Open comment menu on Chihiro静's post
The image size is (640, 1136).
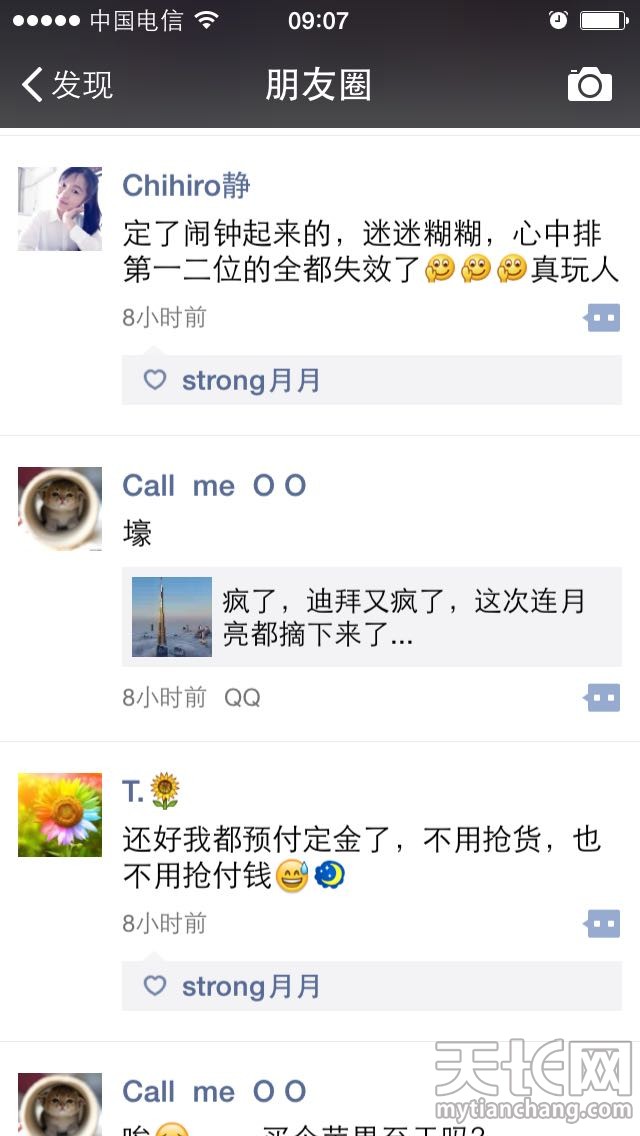click(602, 318)
